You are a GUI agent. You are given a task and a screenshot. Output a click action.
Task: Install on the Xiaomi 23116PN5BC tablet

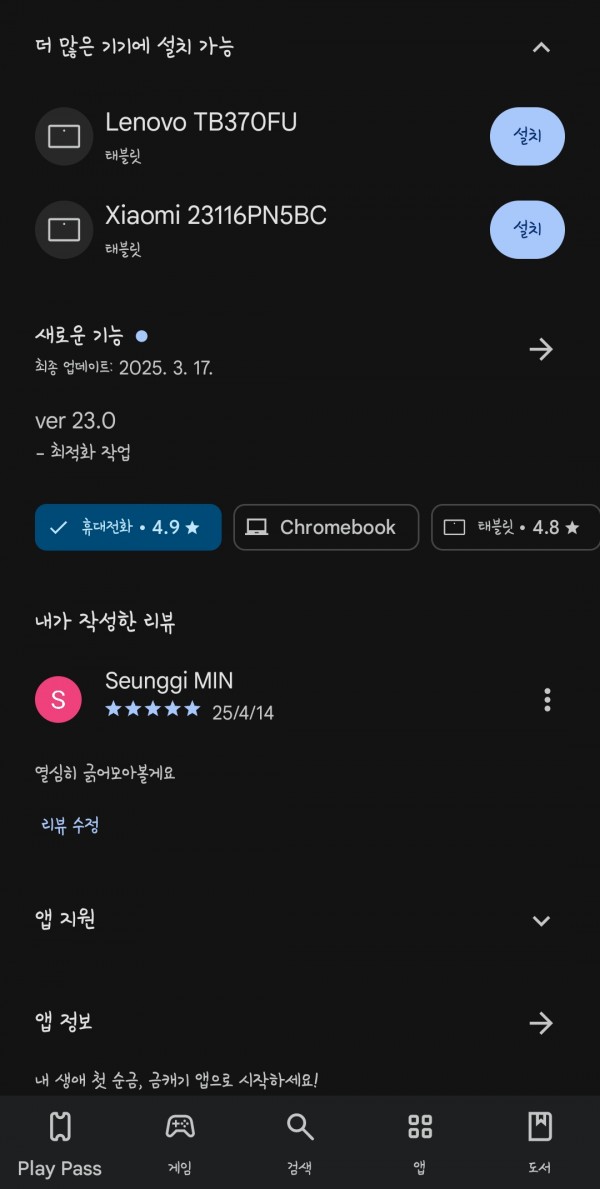pyautogui.click(x=527, y=230)
